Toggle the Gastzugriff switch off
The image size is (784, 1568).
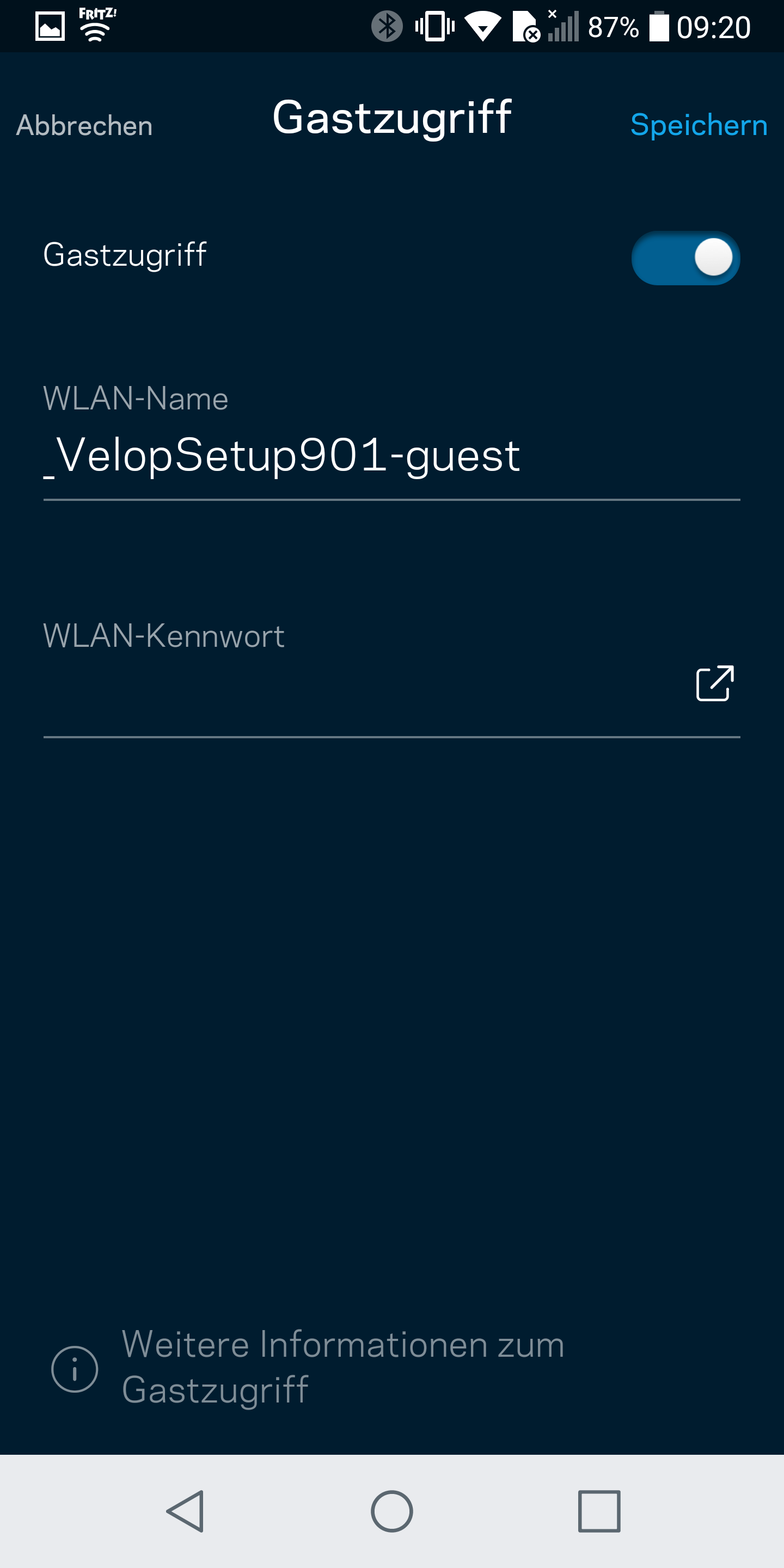coord(685,258)
